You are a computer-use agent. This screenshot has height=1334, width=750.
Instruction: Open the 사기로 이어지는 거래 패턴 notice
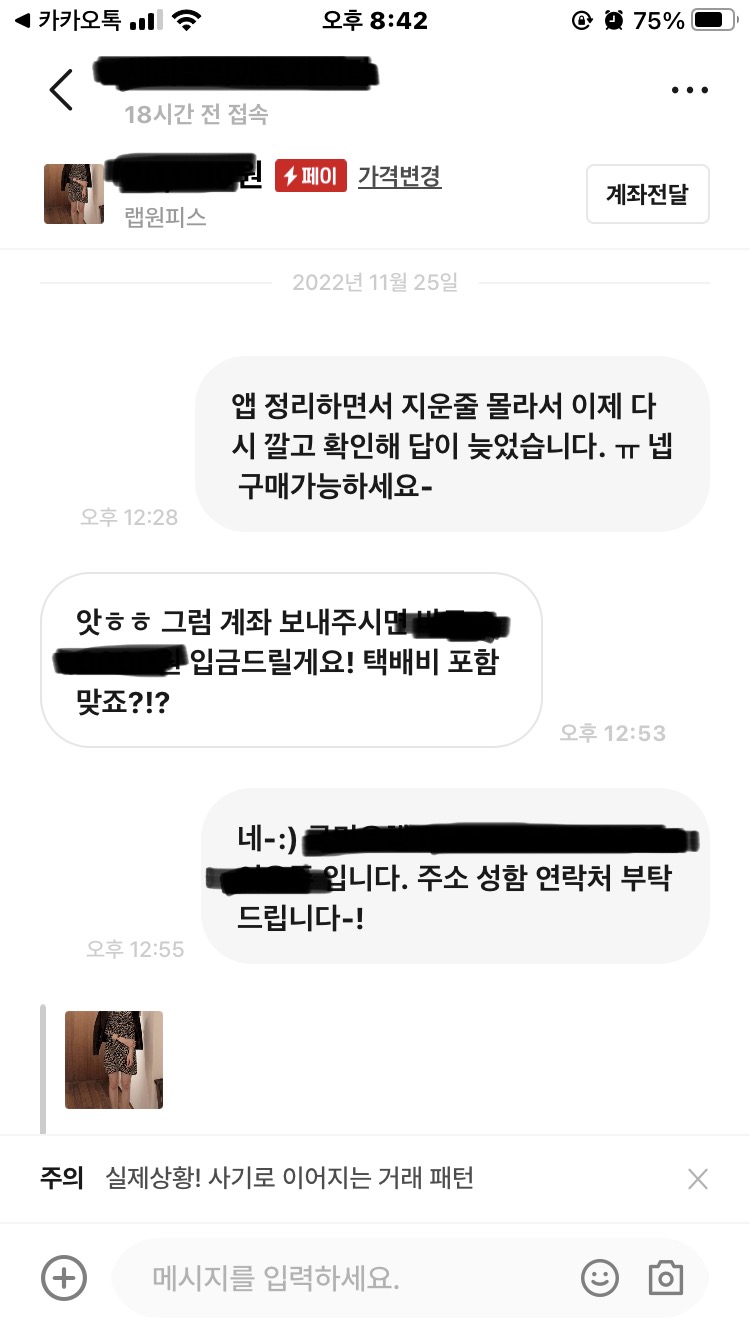click(x=290, y=1178)
